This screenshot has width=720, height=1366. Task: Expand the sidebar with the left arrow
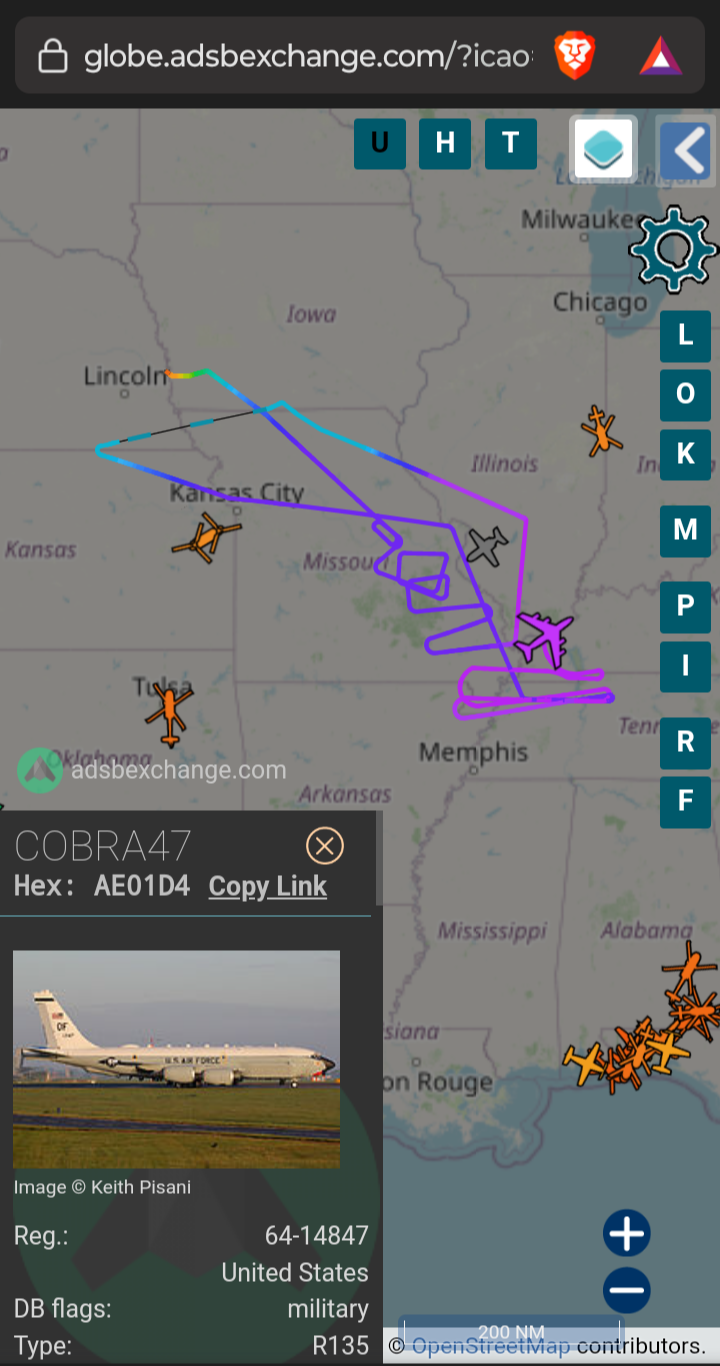(x=688, y=151)
